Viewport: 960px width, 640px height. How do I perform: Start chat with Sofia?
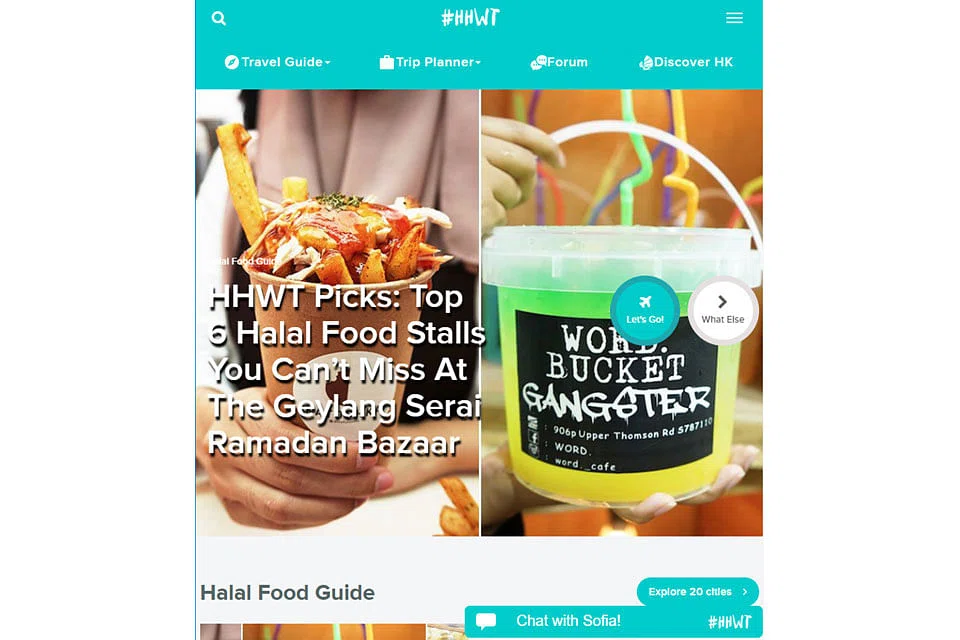click(x=568, y=621)
